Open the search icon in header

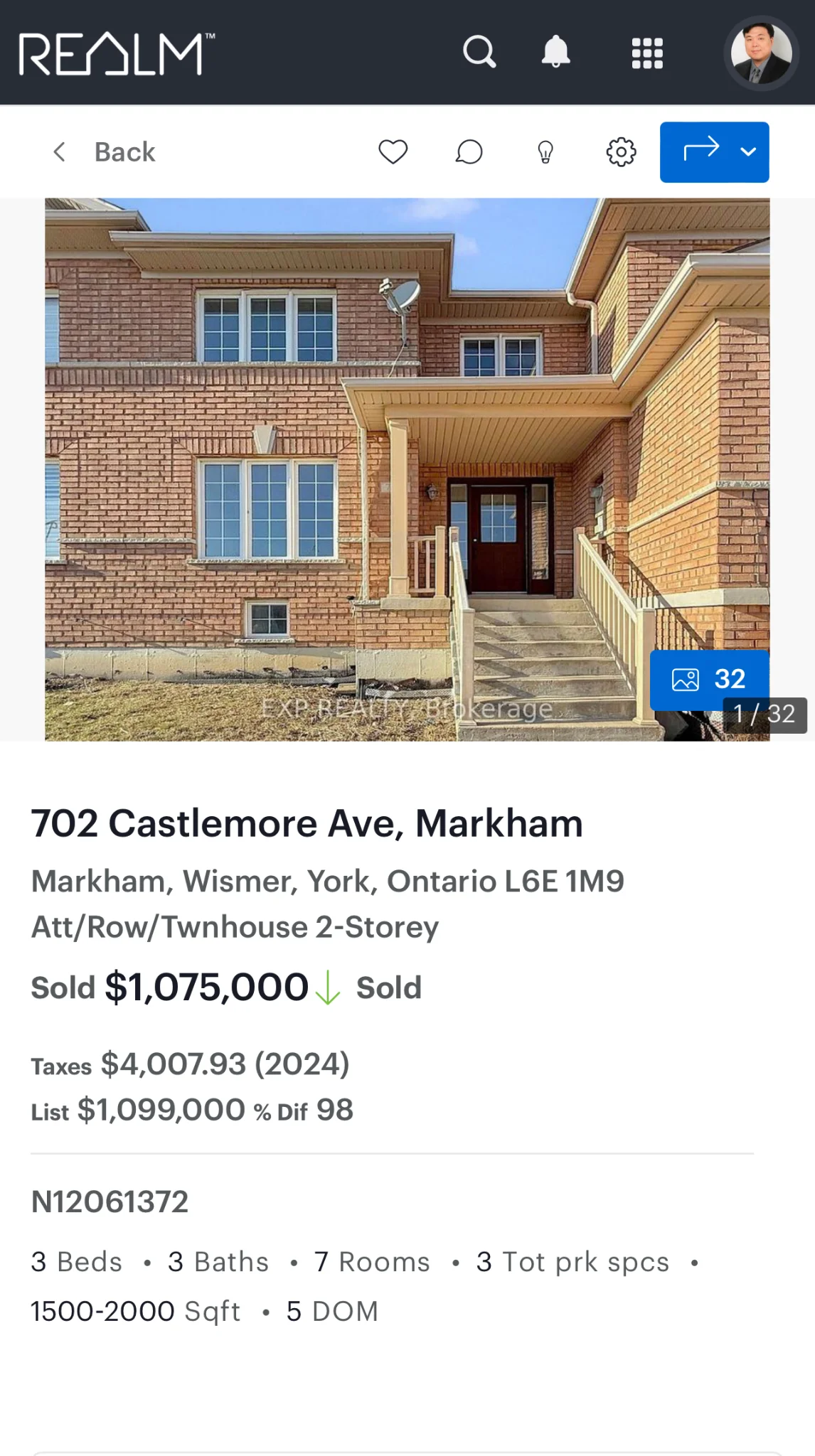point(479,52)
